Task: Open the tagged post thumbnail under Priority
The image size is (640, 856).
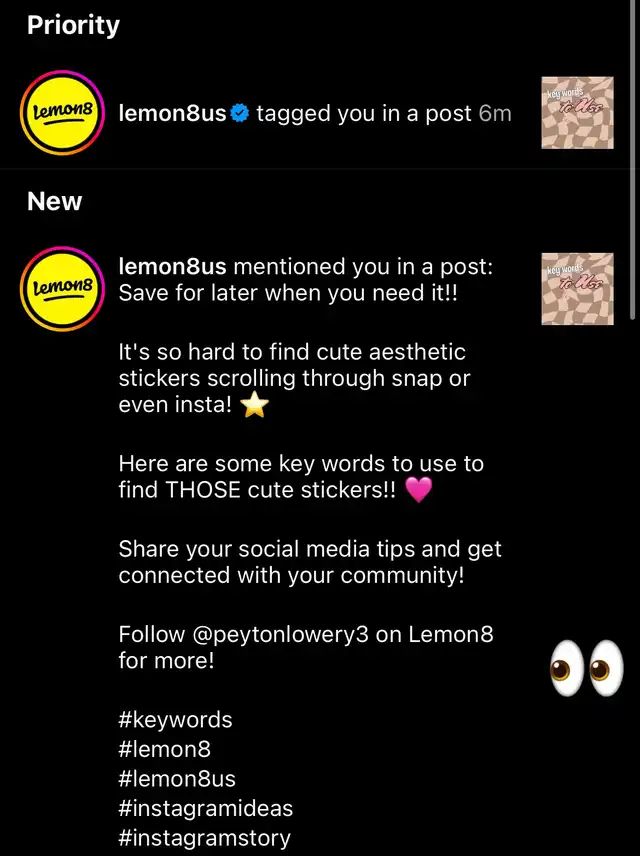Action: (x=577, y=113)
